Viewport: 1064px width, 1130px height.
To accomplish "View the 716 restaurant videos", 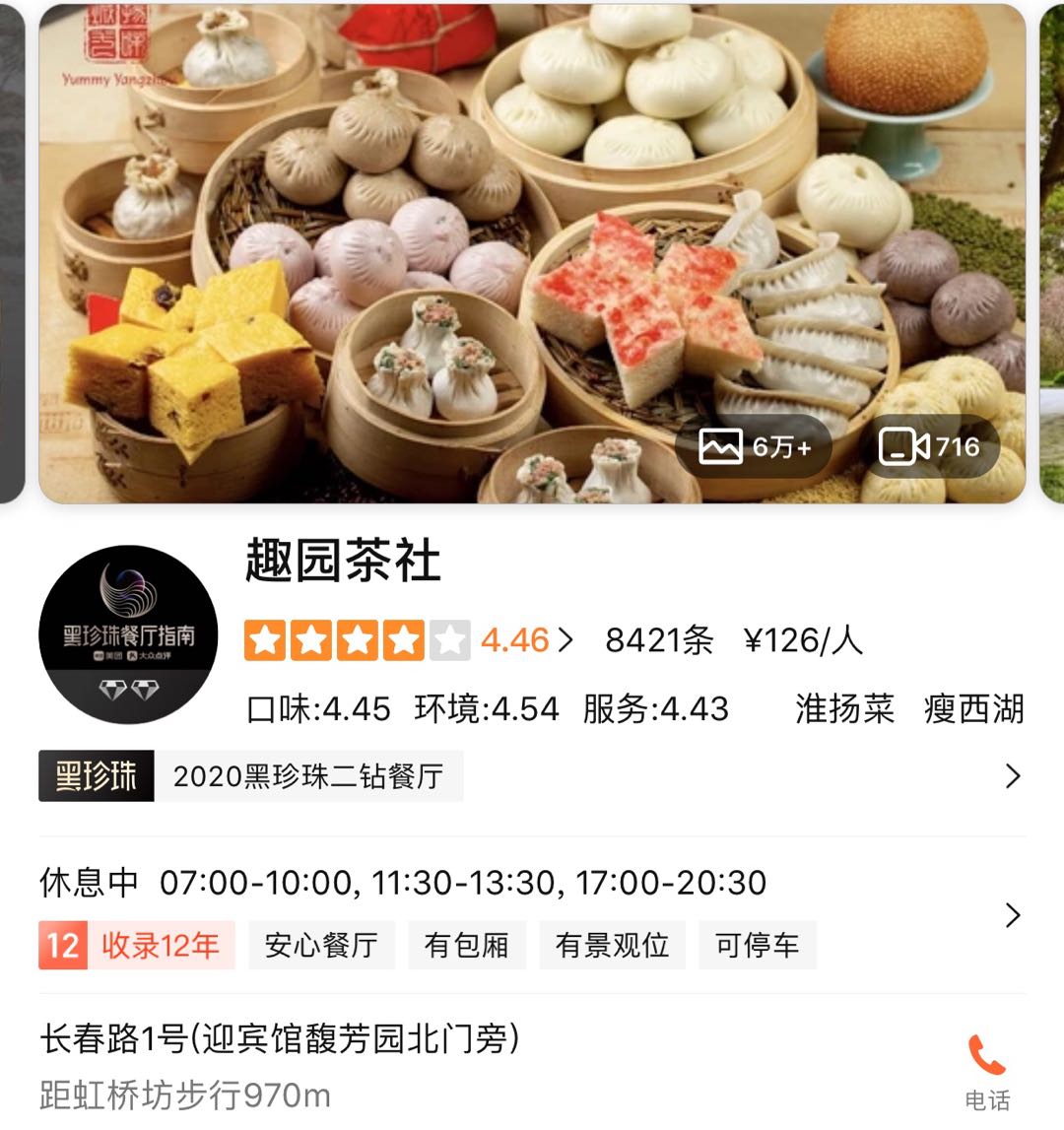I will pos(930,447).
